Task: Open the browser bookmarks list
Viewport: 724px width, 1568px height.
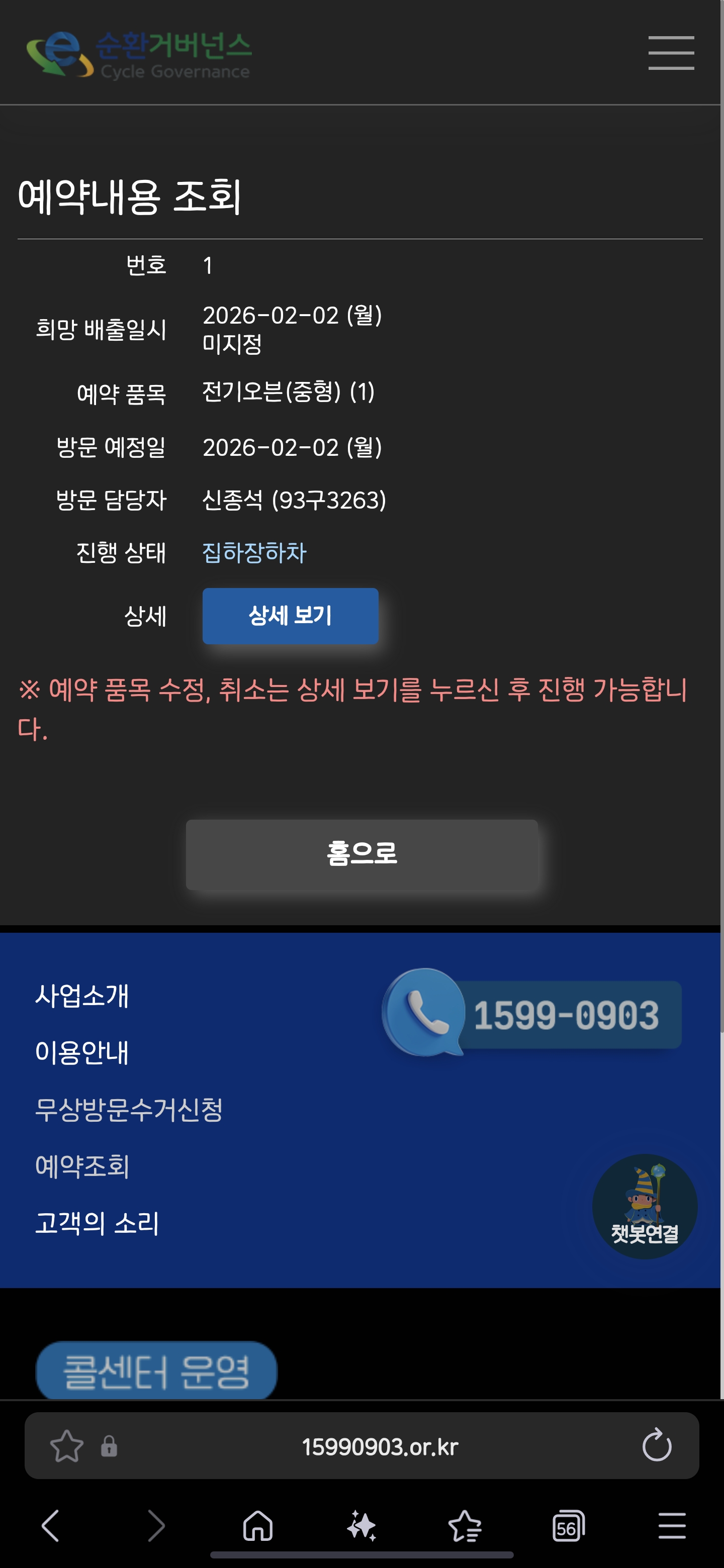Action: coord(465,1525)
